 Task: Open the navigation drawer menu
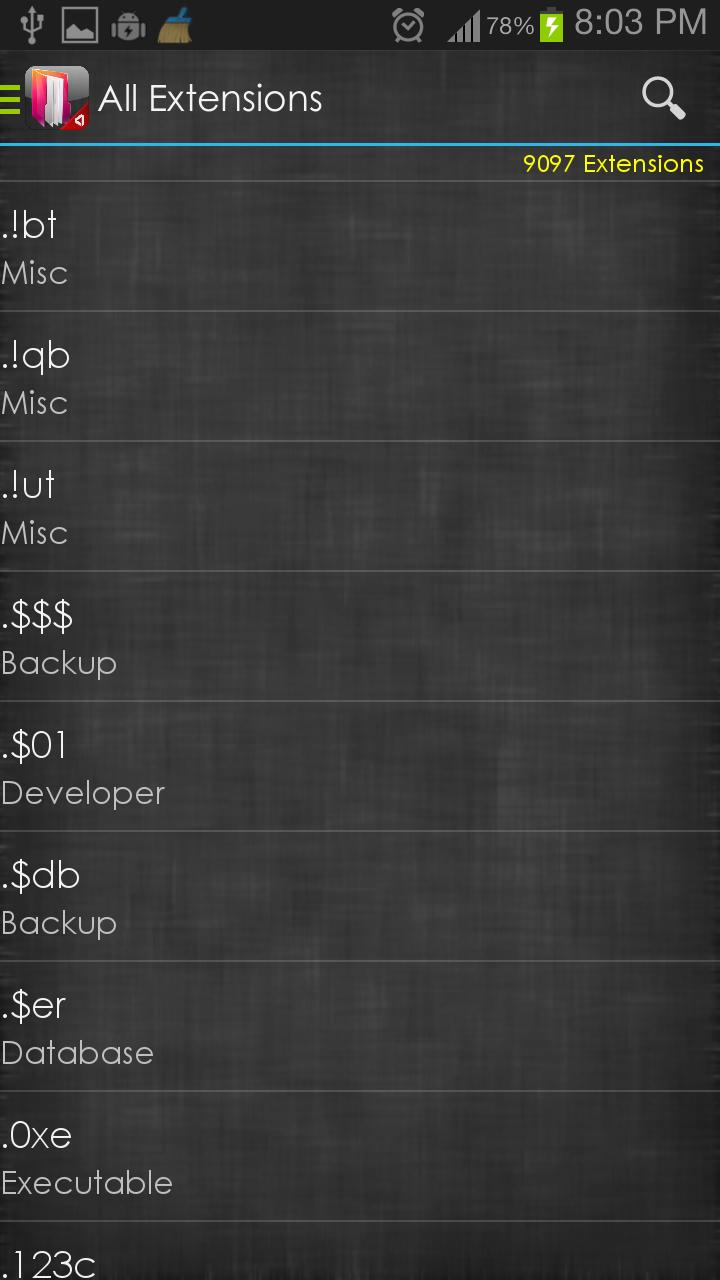click(x=12, y=99)
